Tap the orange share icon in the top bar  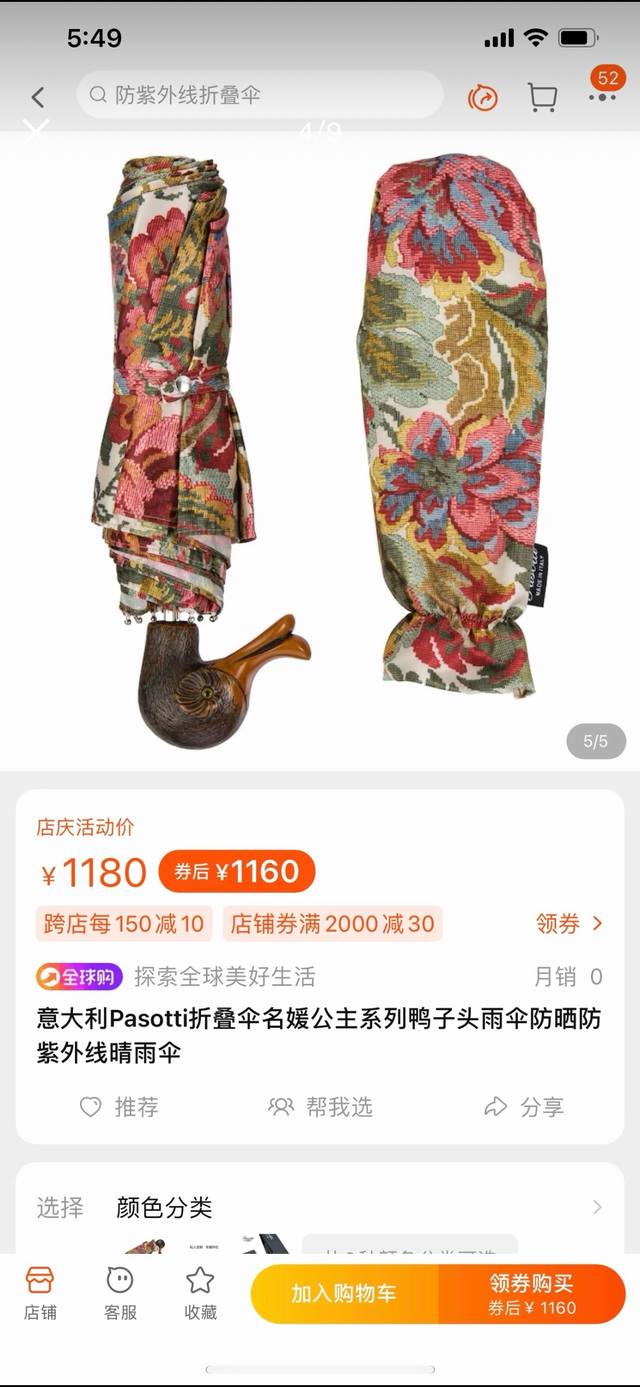(x=483, y=97)
